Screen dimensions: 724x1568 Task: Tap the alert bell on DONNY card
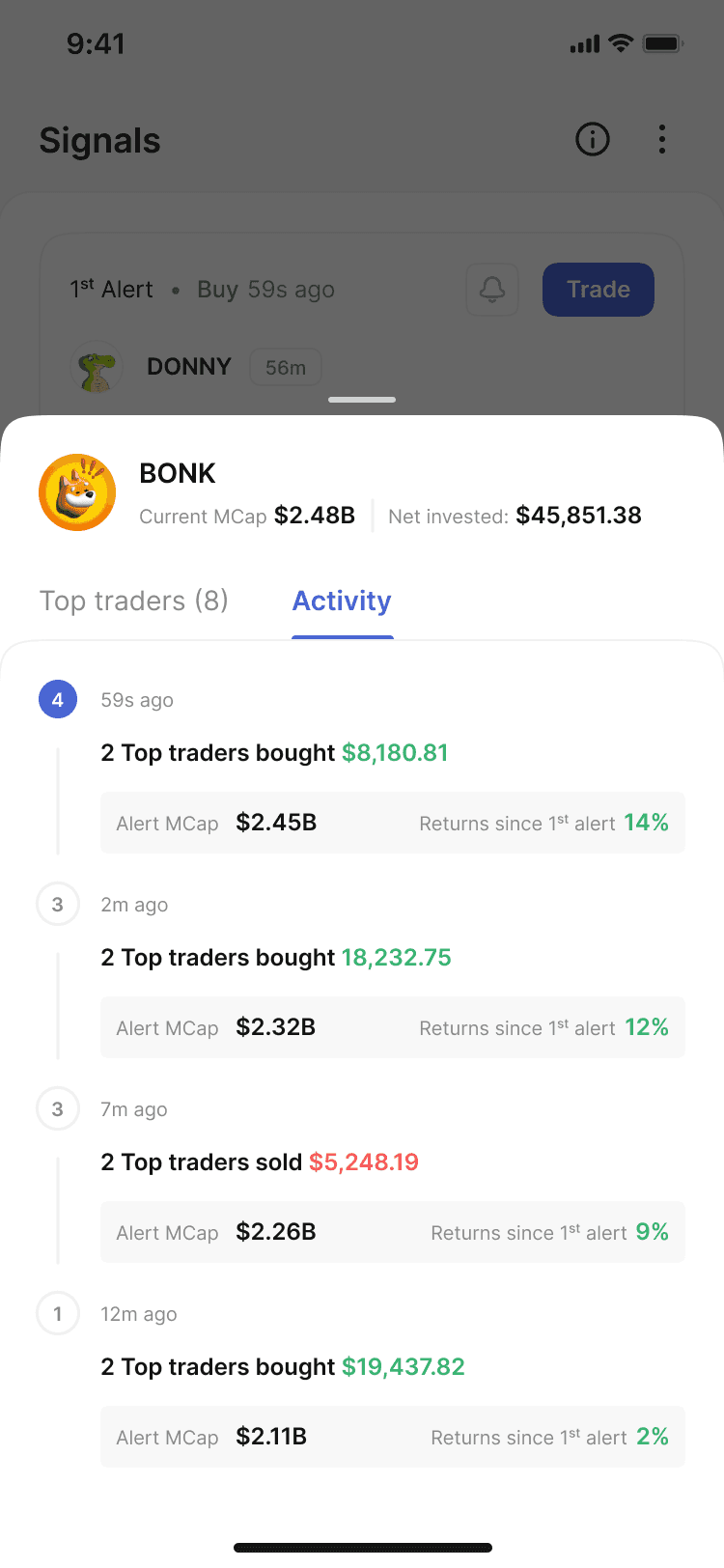(x=492, y=290)
